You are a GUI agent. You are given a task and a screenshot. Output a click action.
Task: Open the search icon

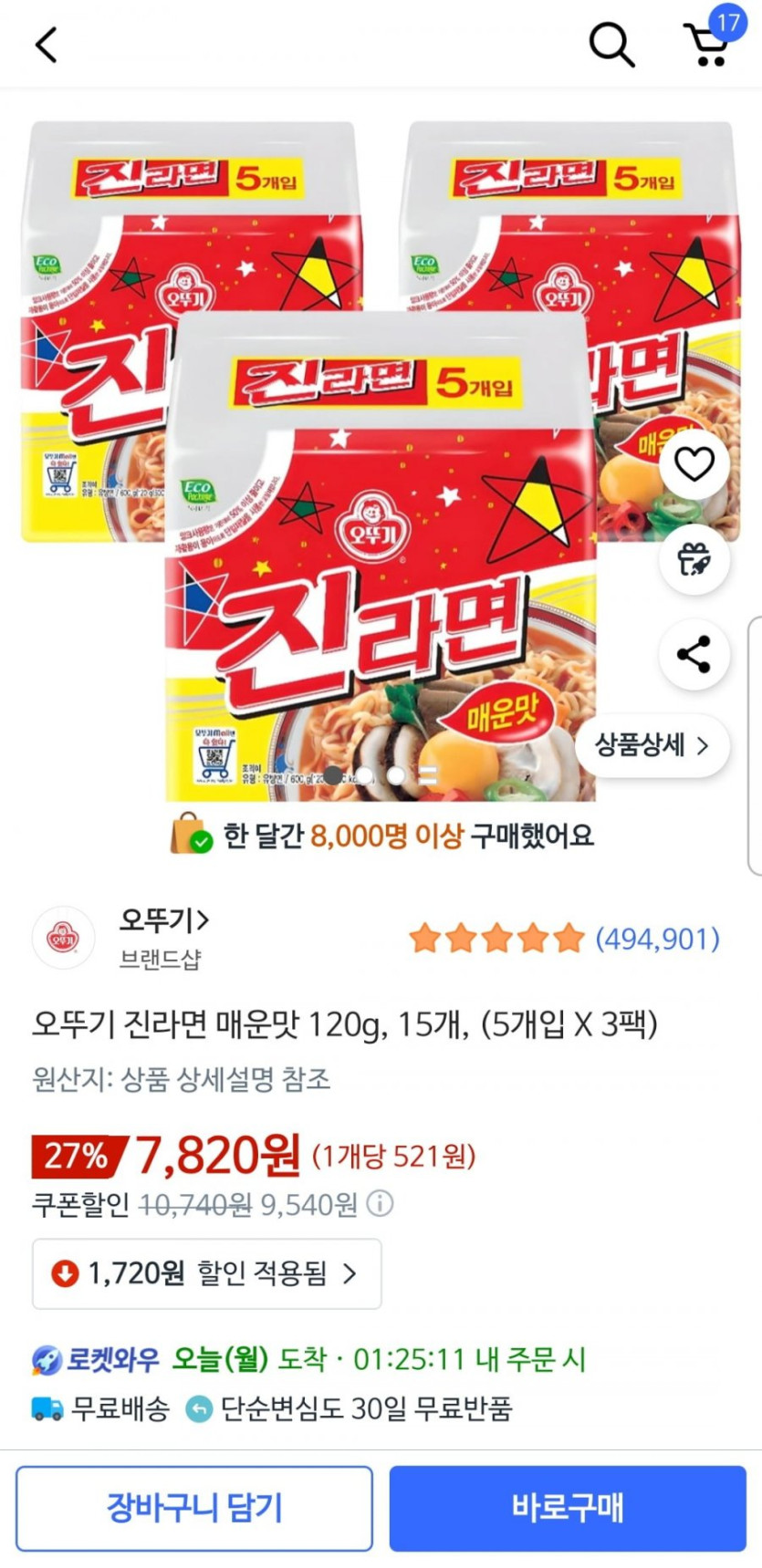click(611, 44)
